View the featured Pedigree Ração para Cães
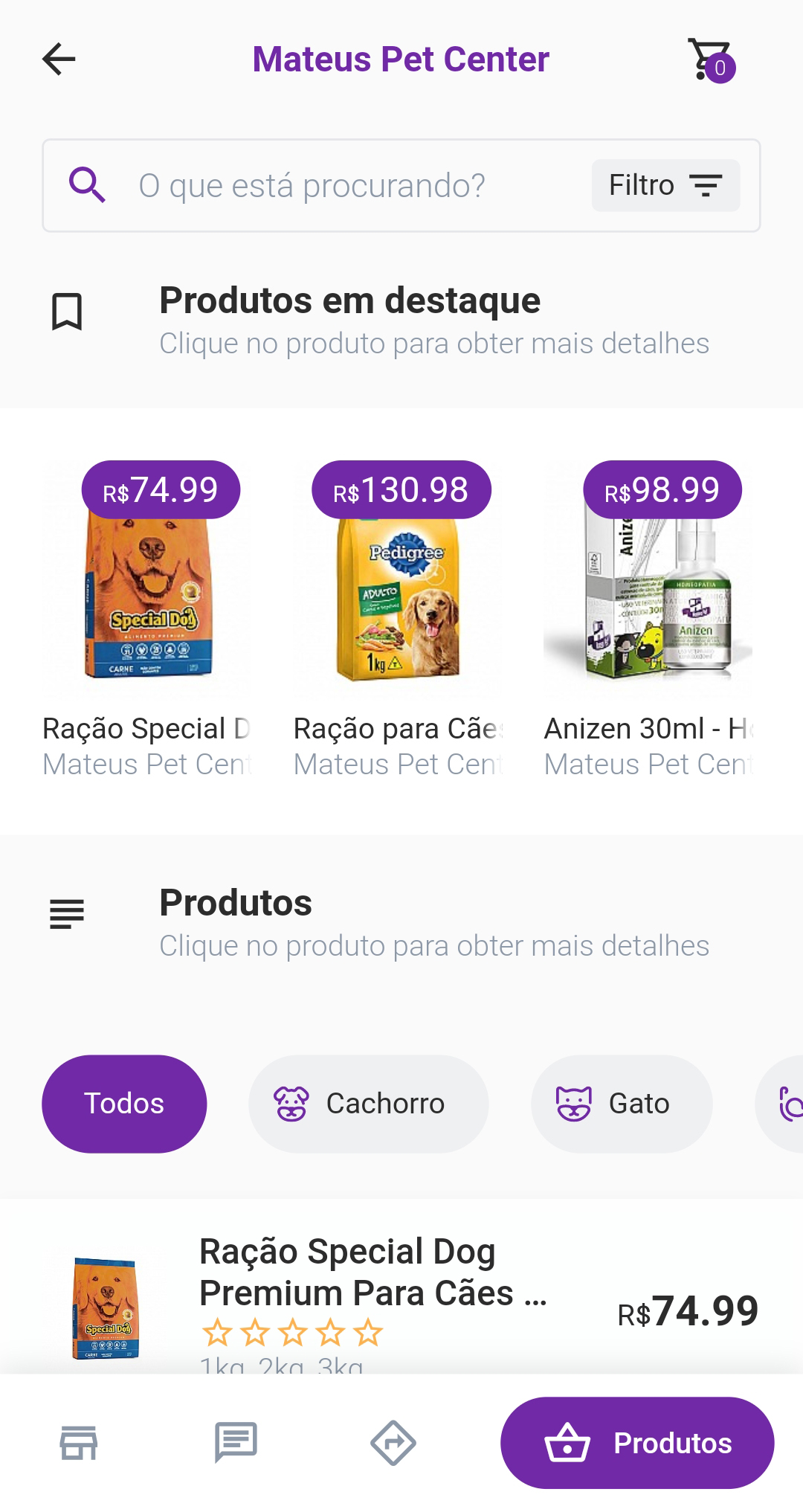Screen dimensions: 803x1512 click(399, 617)
